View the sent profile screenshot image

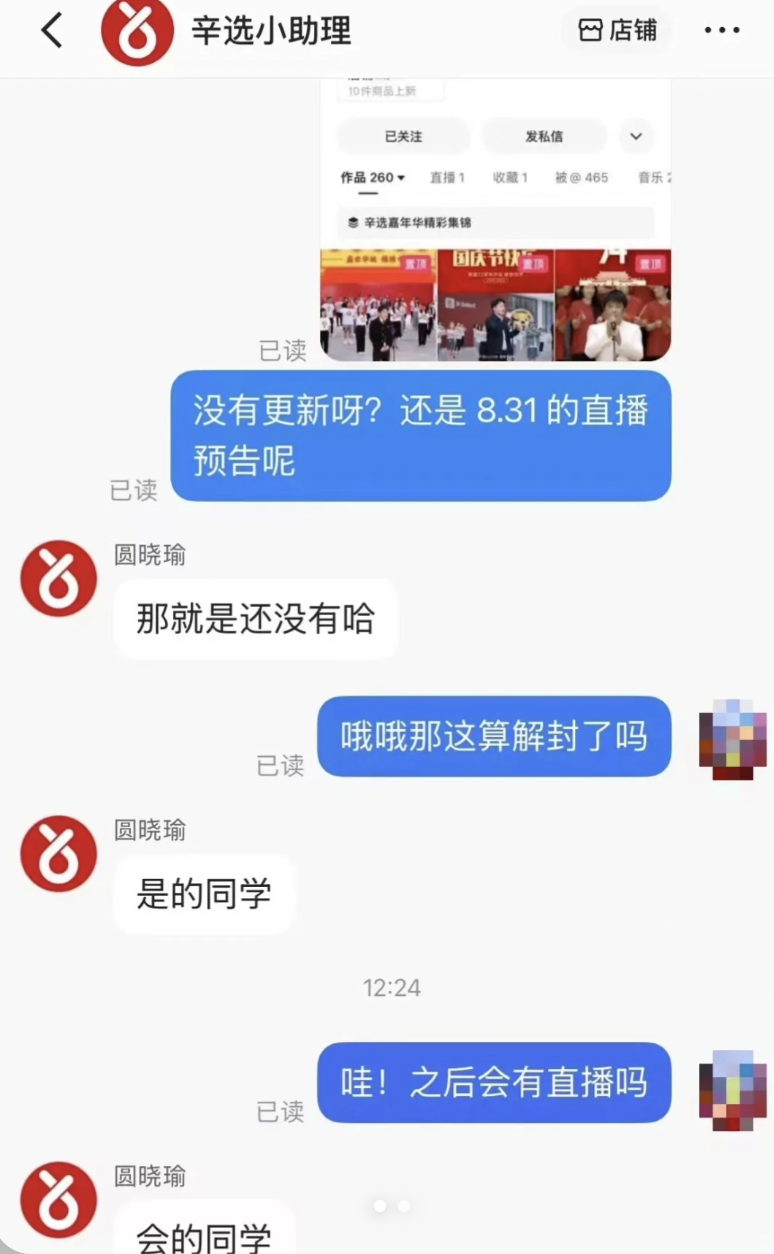pos(495,220)
